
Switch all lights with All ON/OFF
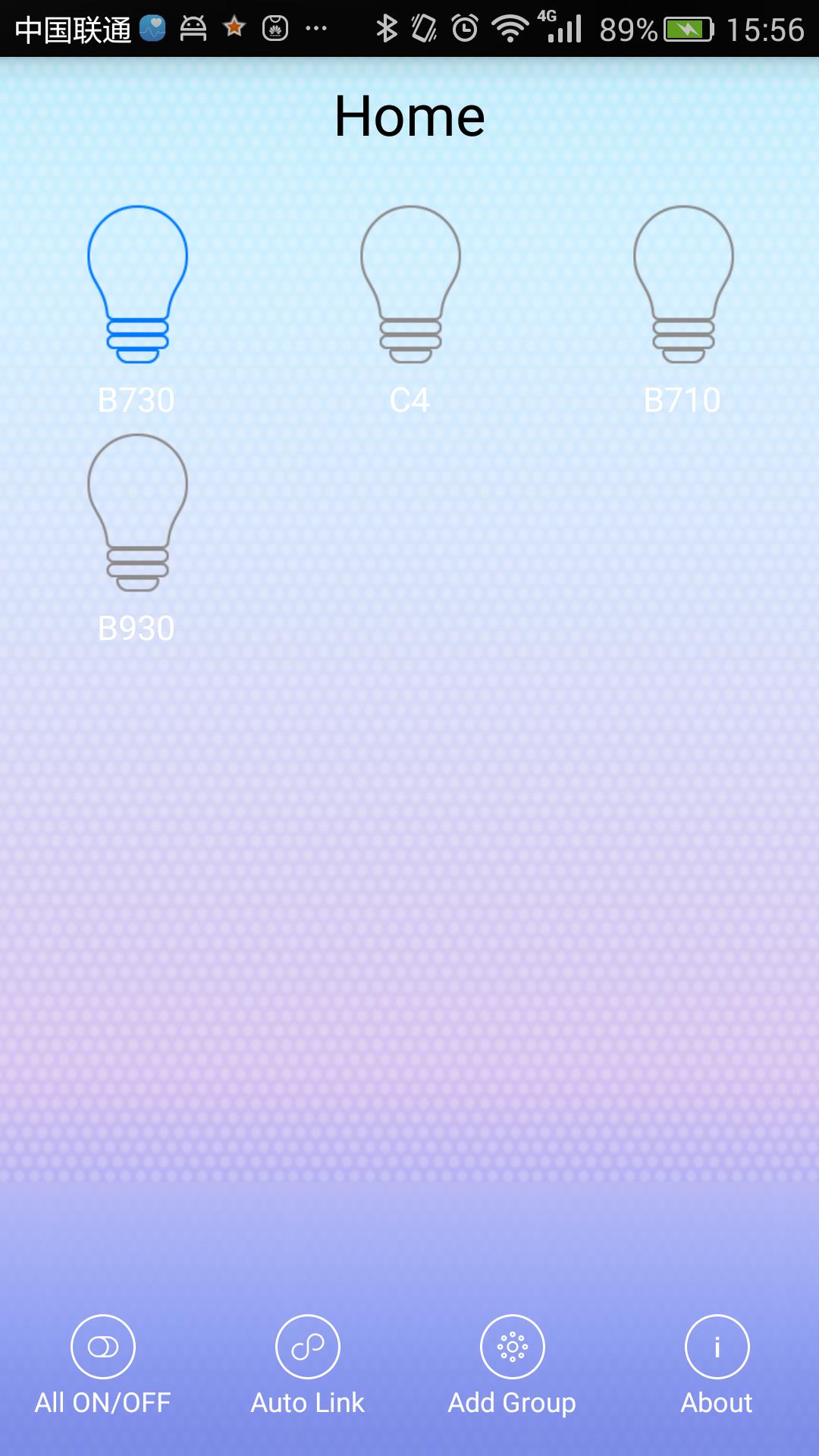103,1347
